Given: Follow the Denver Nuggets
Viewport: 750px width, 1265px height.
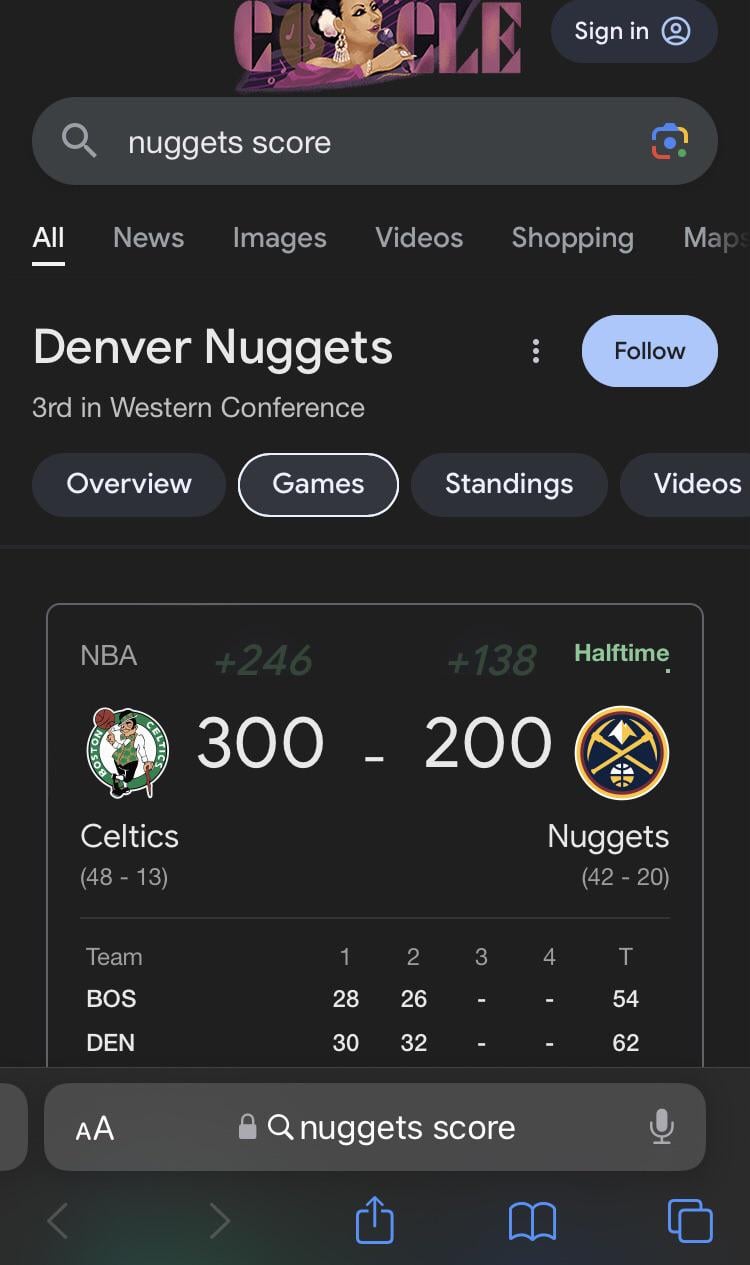Looking at the screenshot, I should pyautogui.click(x=649, y=351).
